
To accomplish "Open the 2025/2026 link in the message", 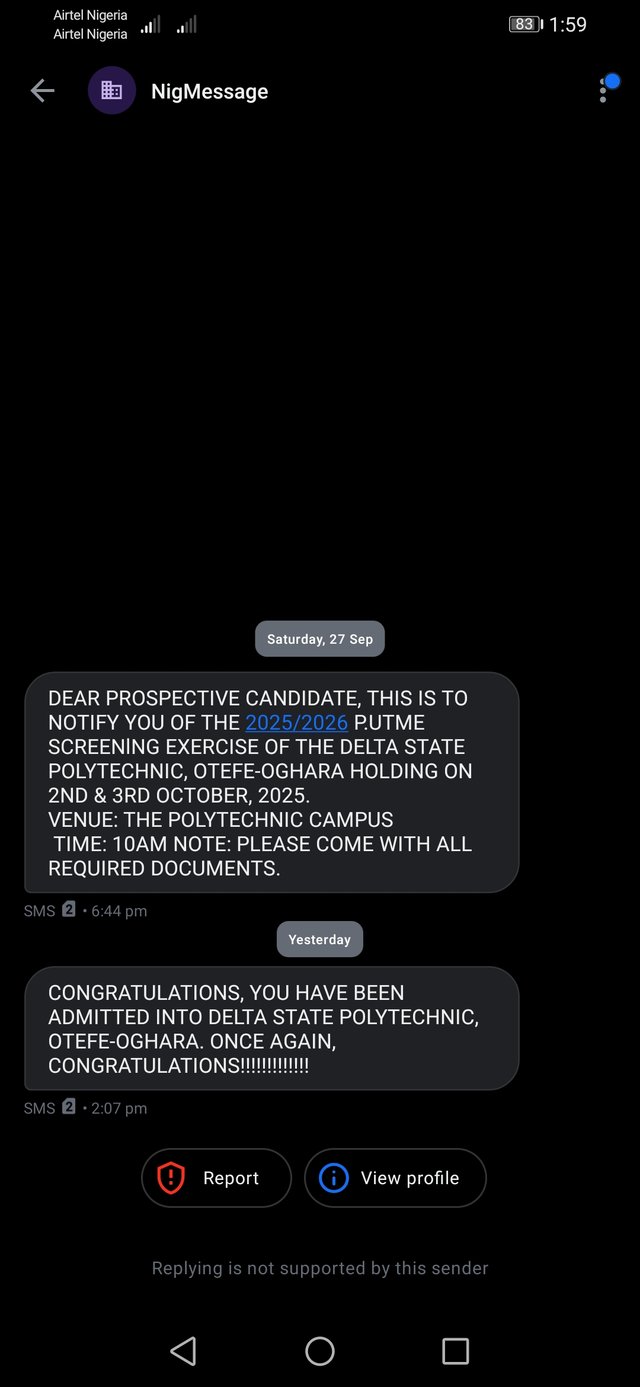I will coord(296,722).
